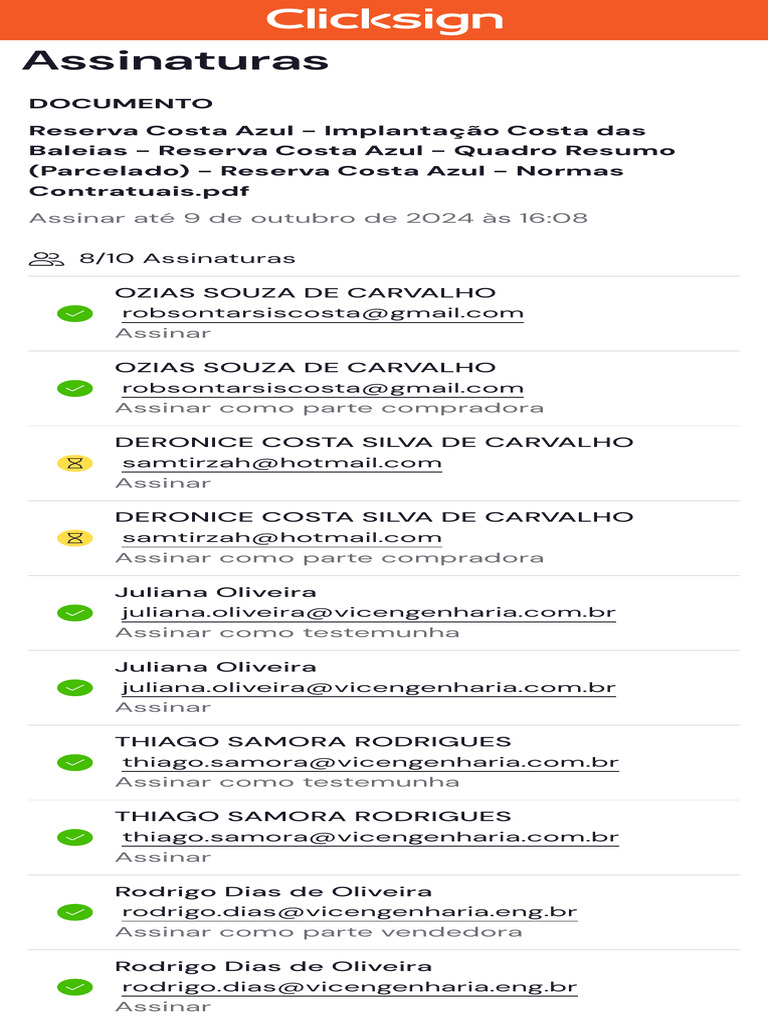
Task: Tap Thiago Samora's email link in the witness row
Action: pos(370,762)
